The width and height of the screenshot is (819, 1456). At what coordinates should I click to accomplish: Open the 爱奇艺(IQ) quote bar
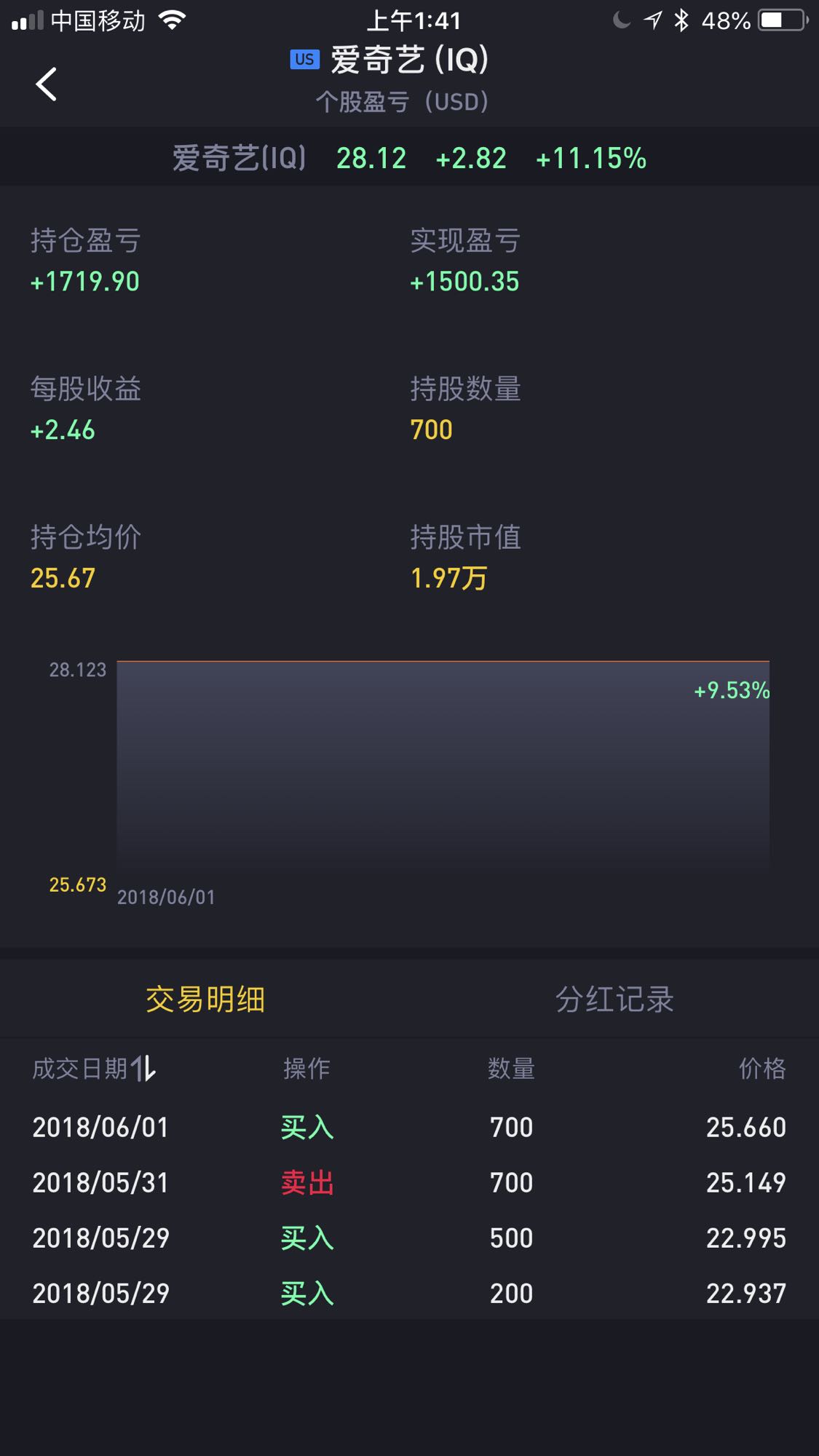tap(409, 157)
